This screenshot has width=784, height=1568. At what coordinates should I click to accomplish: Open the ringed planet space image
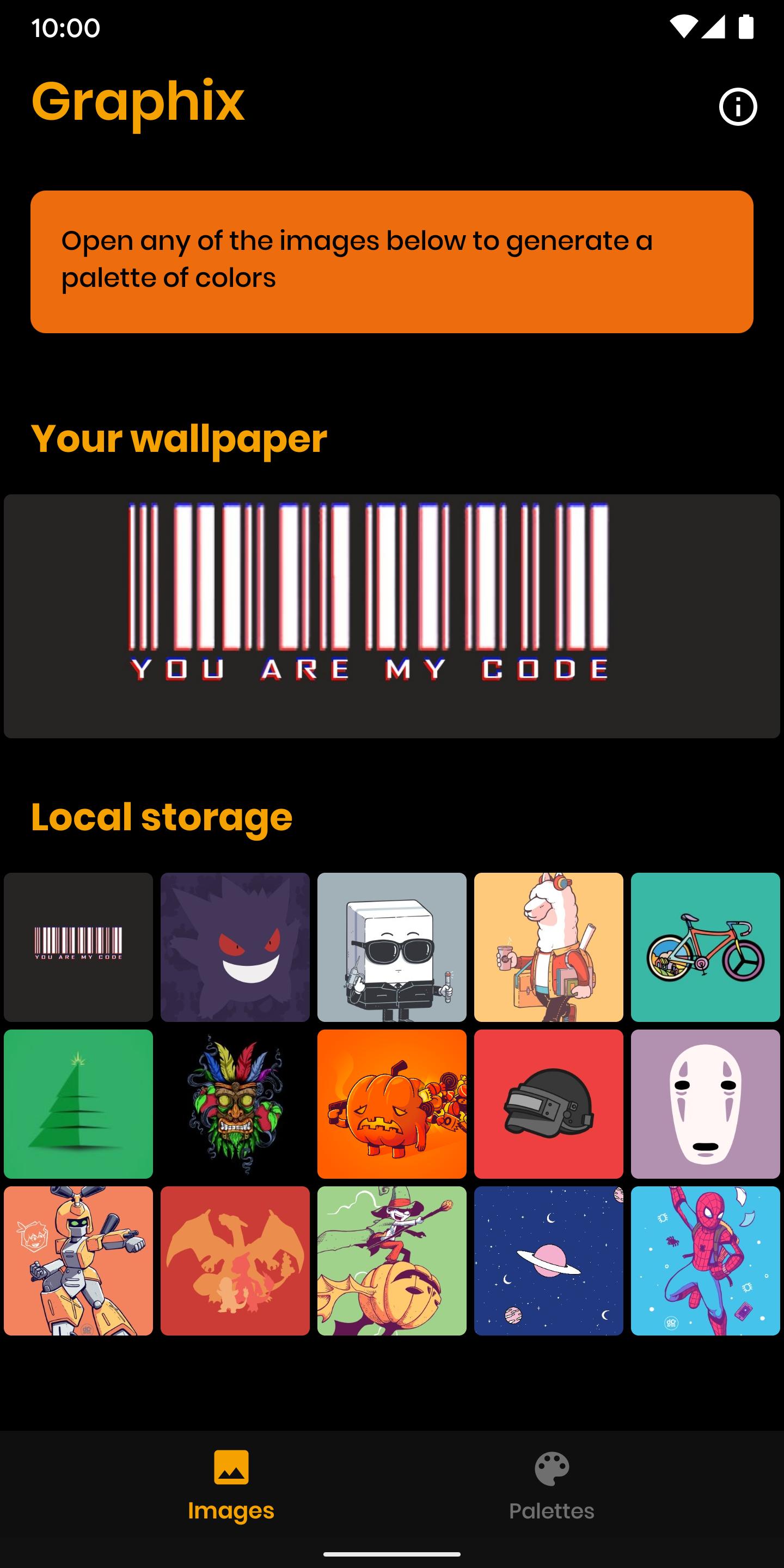click(x=548, y=1260)
